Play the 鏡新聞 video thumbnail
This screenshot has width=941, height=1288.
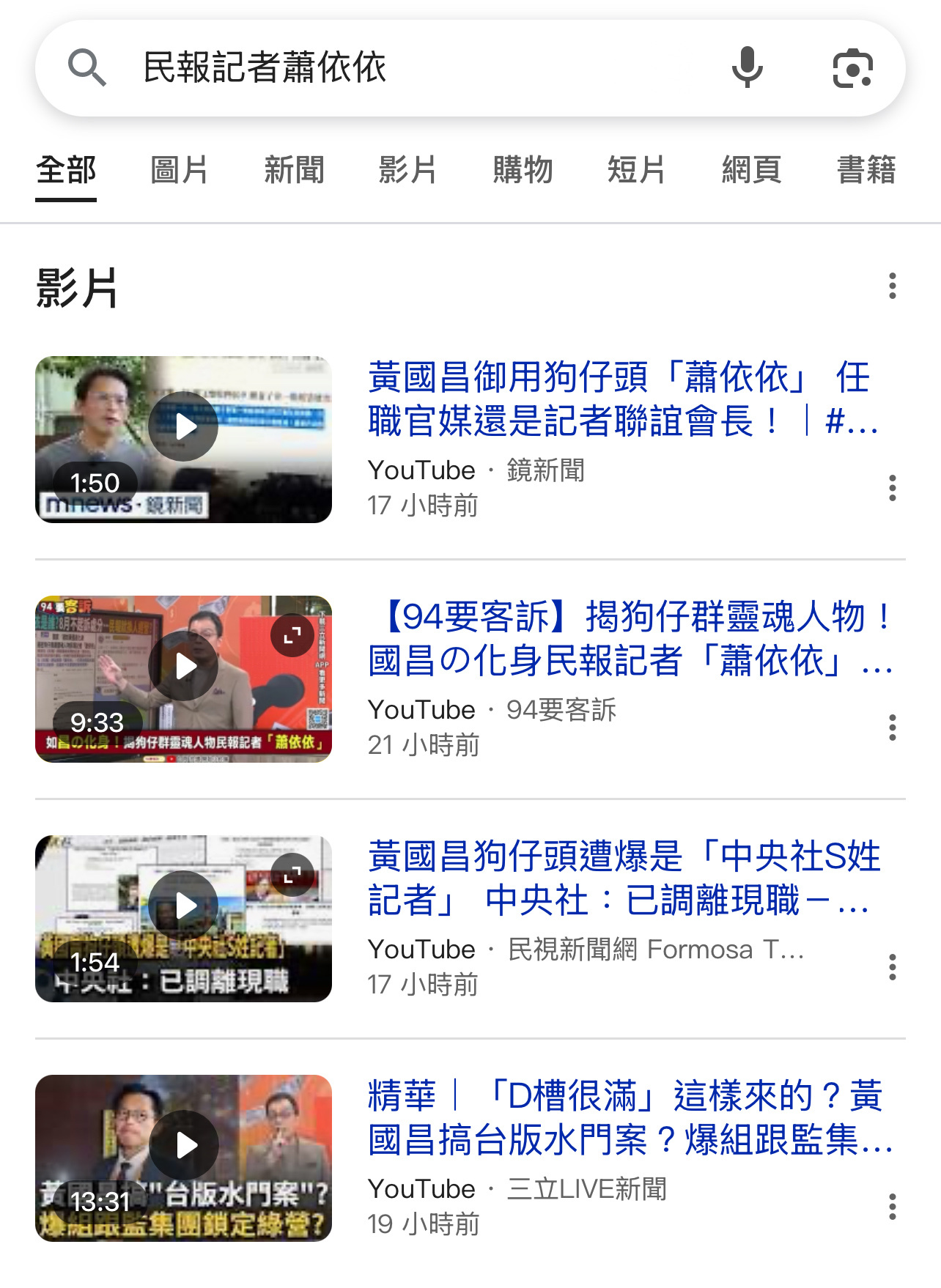183,426
